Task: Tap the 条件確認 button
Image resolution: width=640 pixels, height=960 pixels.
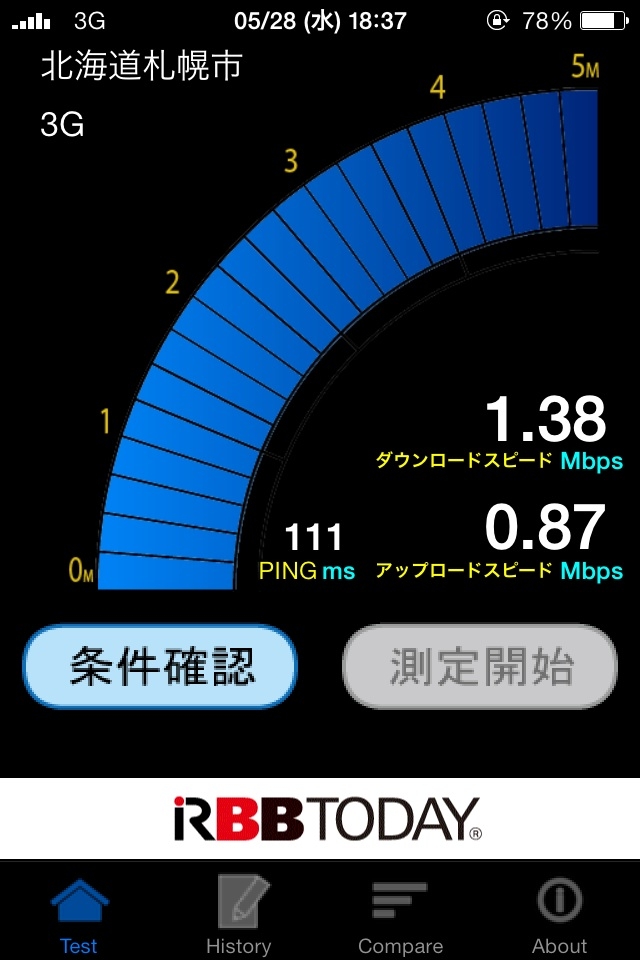Action: click(x=160, y=666)
